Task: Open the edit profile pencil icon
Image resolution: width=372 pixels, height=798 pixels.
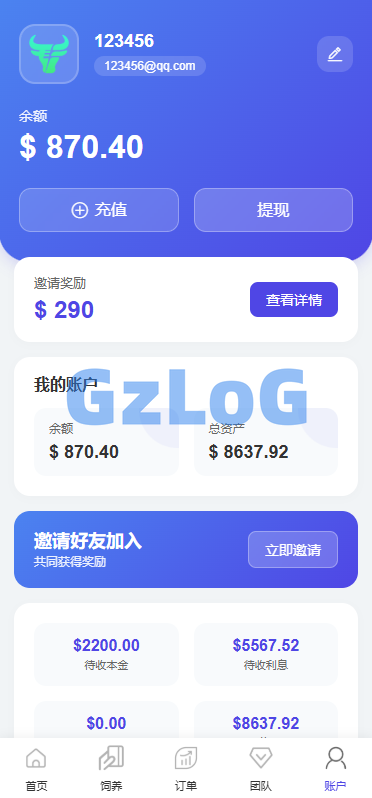Action: [x=334, y=54]
